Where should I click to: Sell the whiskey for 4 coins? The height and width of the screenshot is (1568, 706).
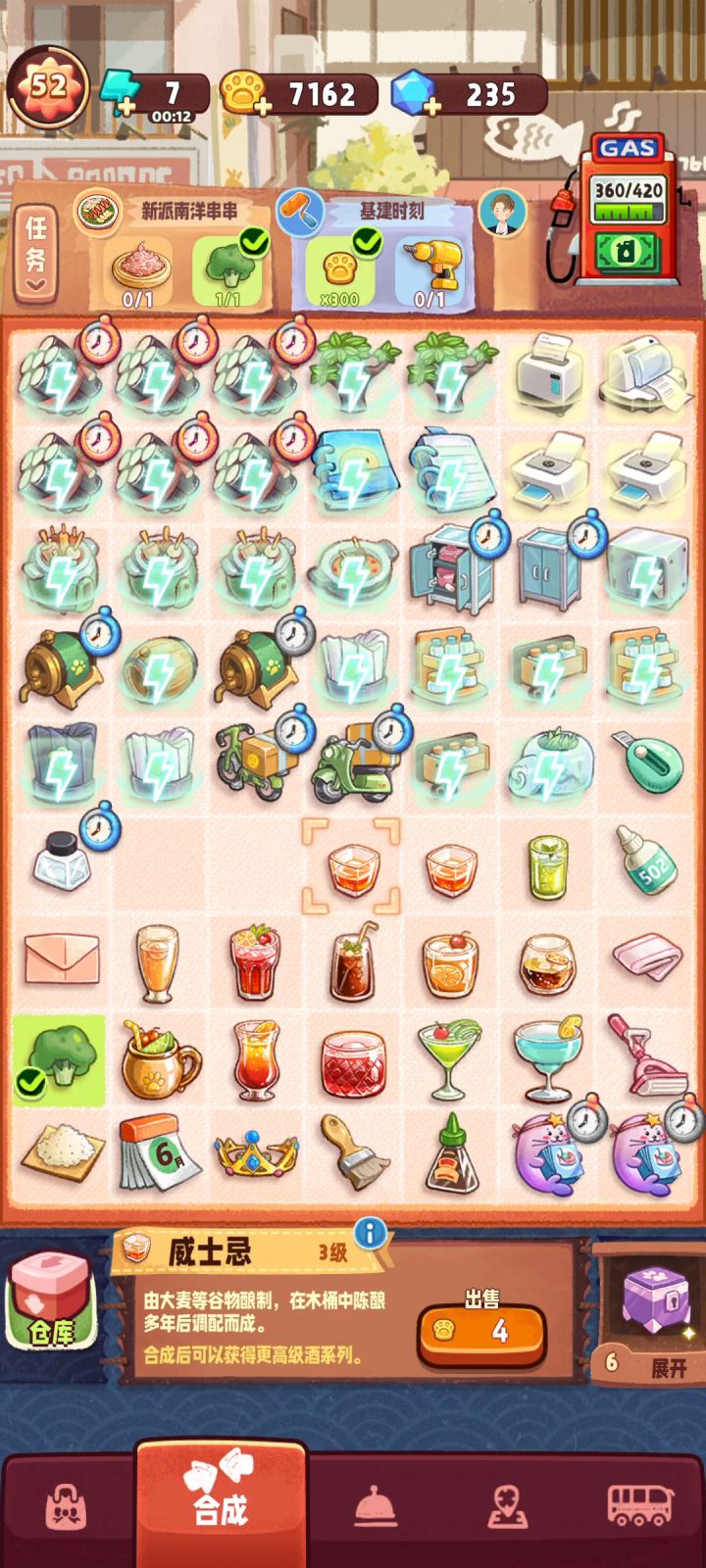coord(480,1330)
